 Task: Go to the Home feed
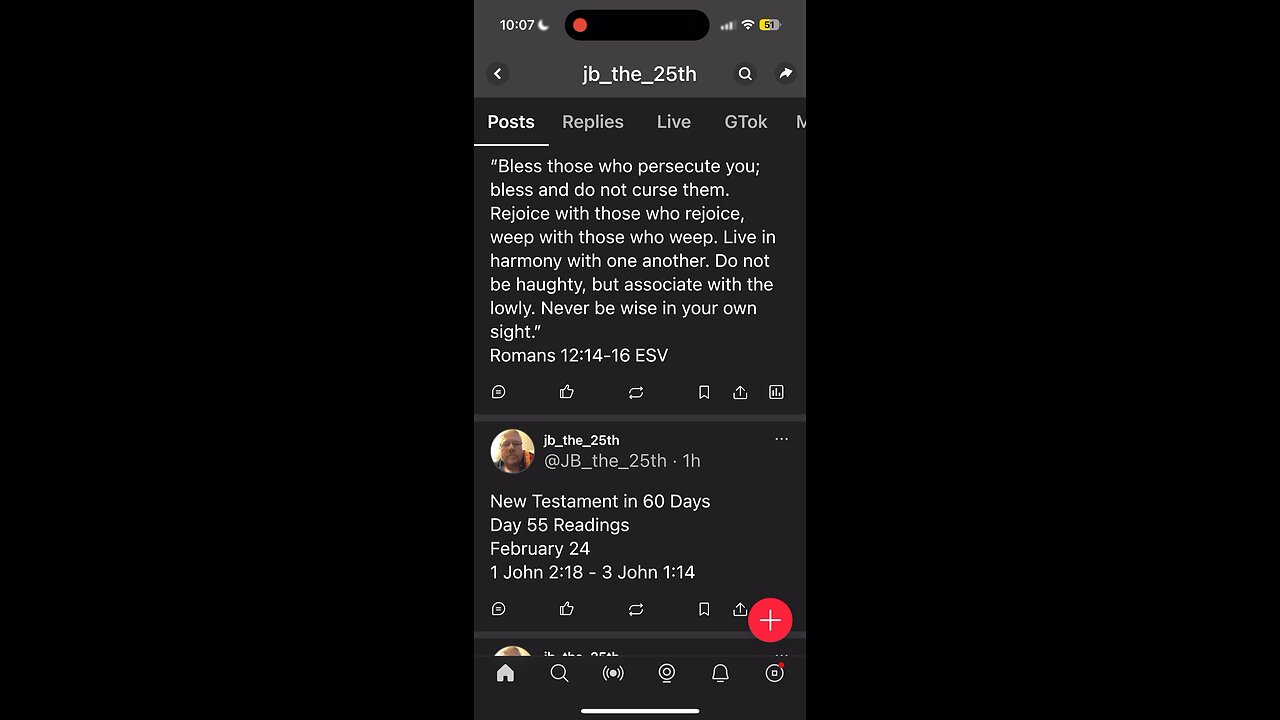click(506, 674)
